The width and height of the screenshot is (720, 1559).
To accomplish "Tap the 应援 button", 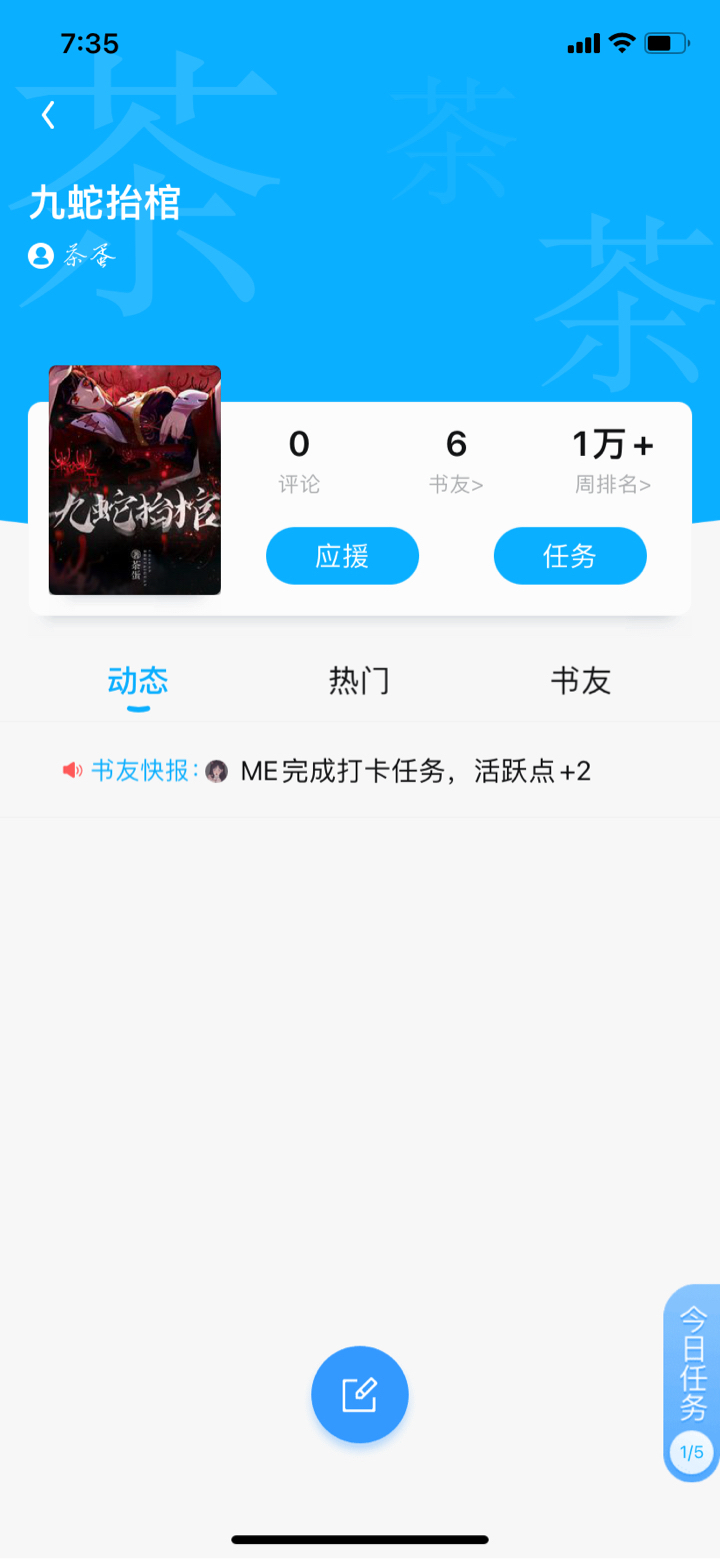I will click(342, 556).
